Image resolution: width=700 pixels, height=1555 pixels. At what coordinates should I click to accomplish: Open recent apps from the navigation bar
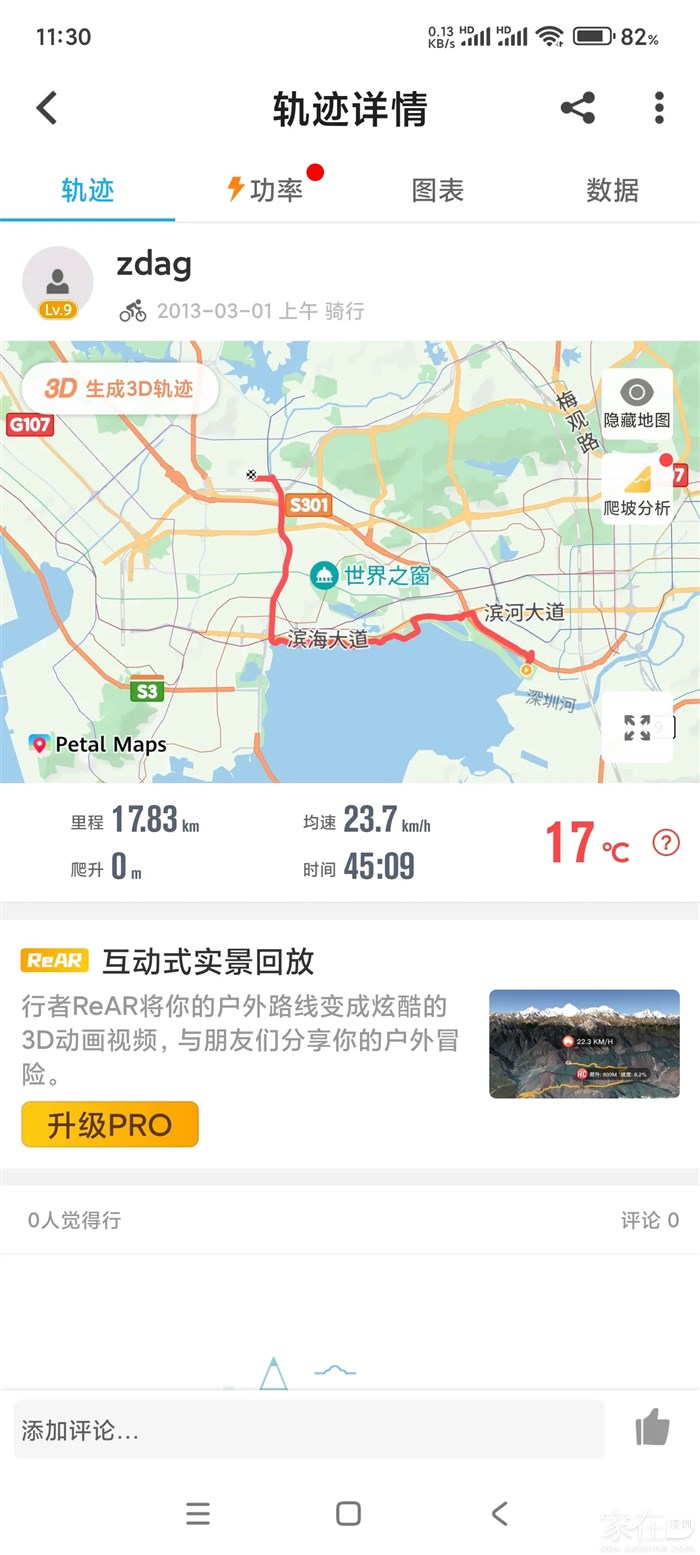pos(198,1513)
